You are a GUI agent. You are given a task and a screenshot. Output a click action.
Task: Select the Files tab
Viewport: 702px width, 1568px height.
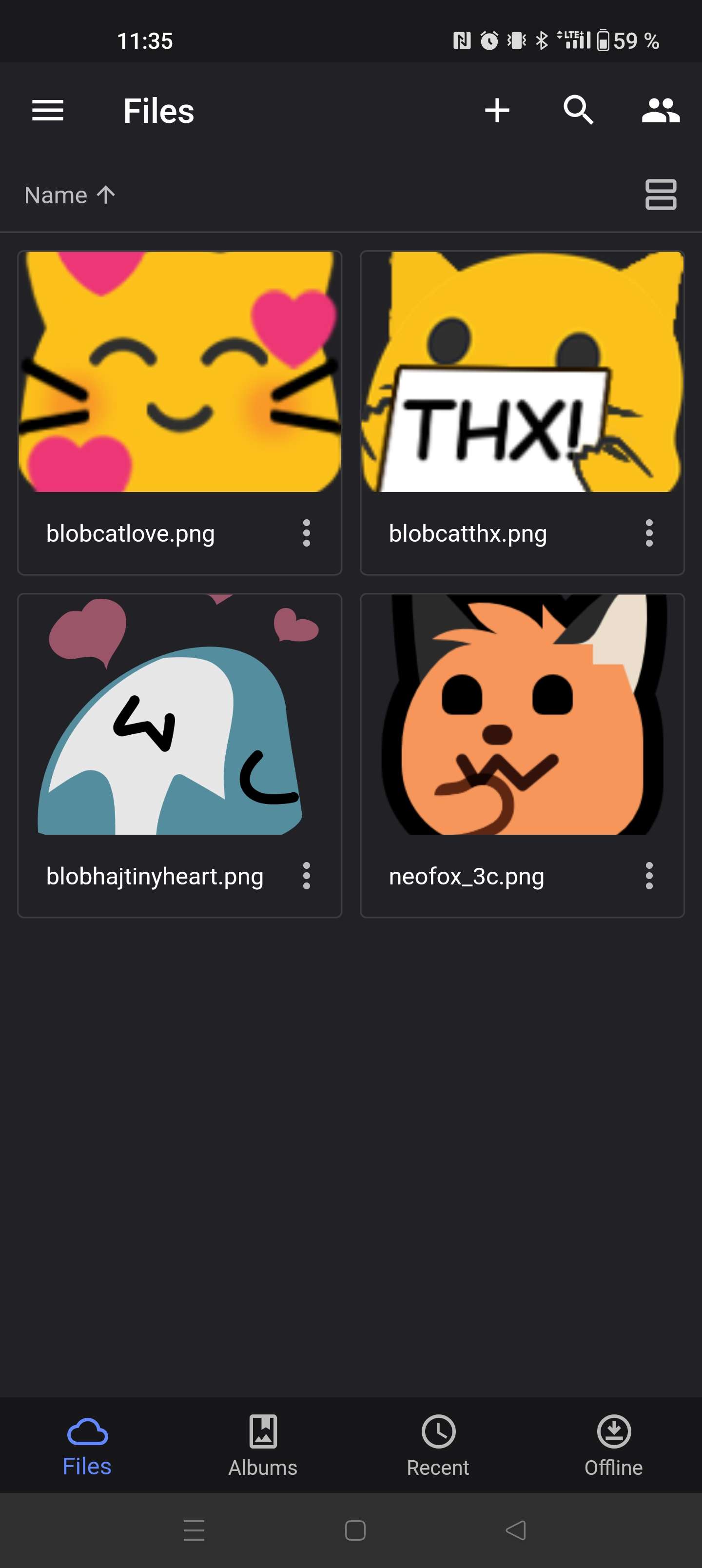[x=88, y=1446]
